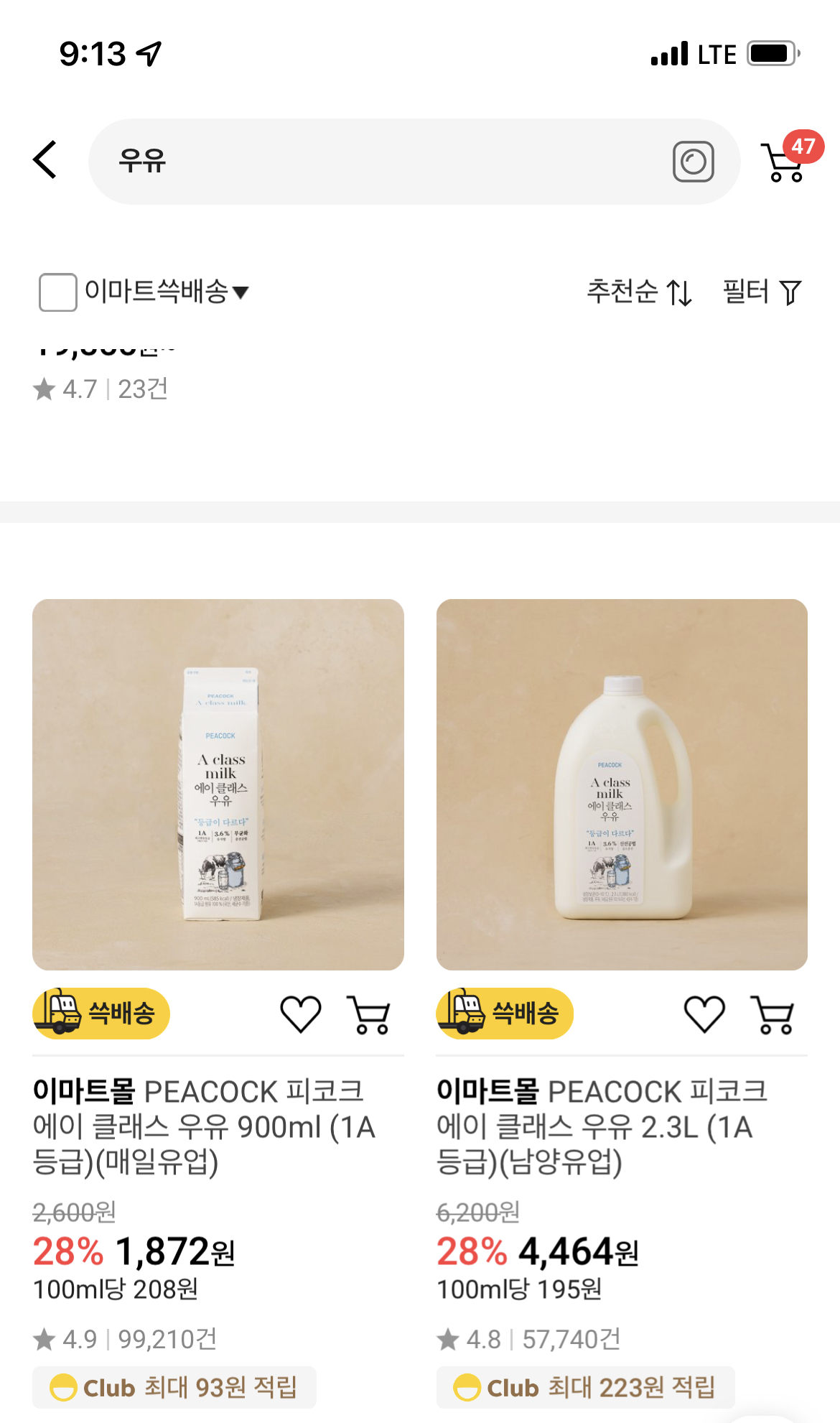Like the 2.3L 에이 클래스 우유

click(704, 1014)
